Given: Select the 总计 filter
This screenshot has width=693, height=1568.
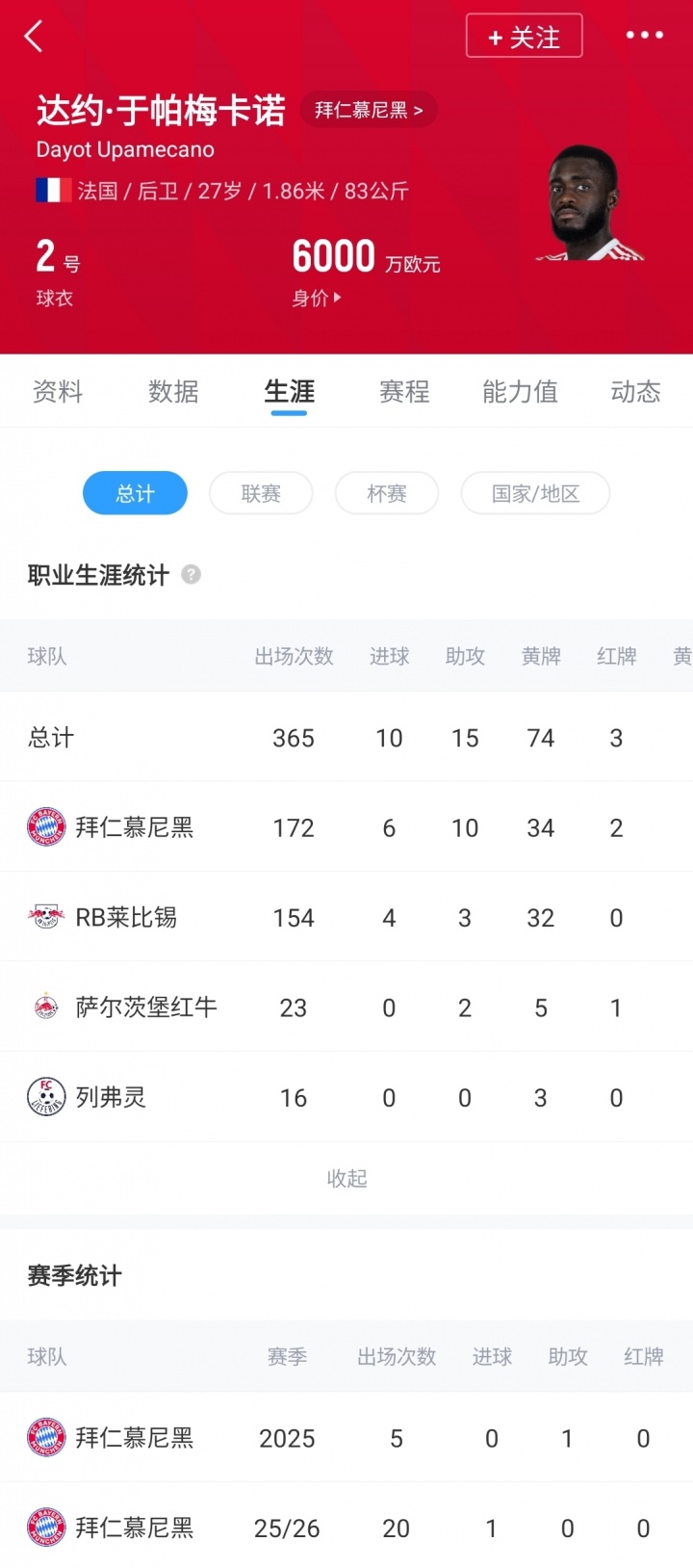Looking at the screenshot, I should 135,492.
